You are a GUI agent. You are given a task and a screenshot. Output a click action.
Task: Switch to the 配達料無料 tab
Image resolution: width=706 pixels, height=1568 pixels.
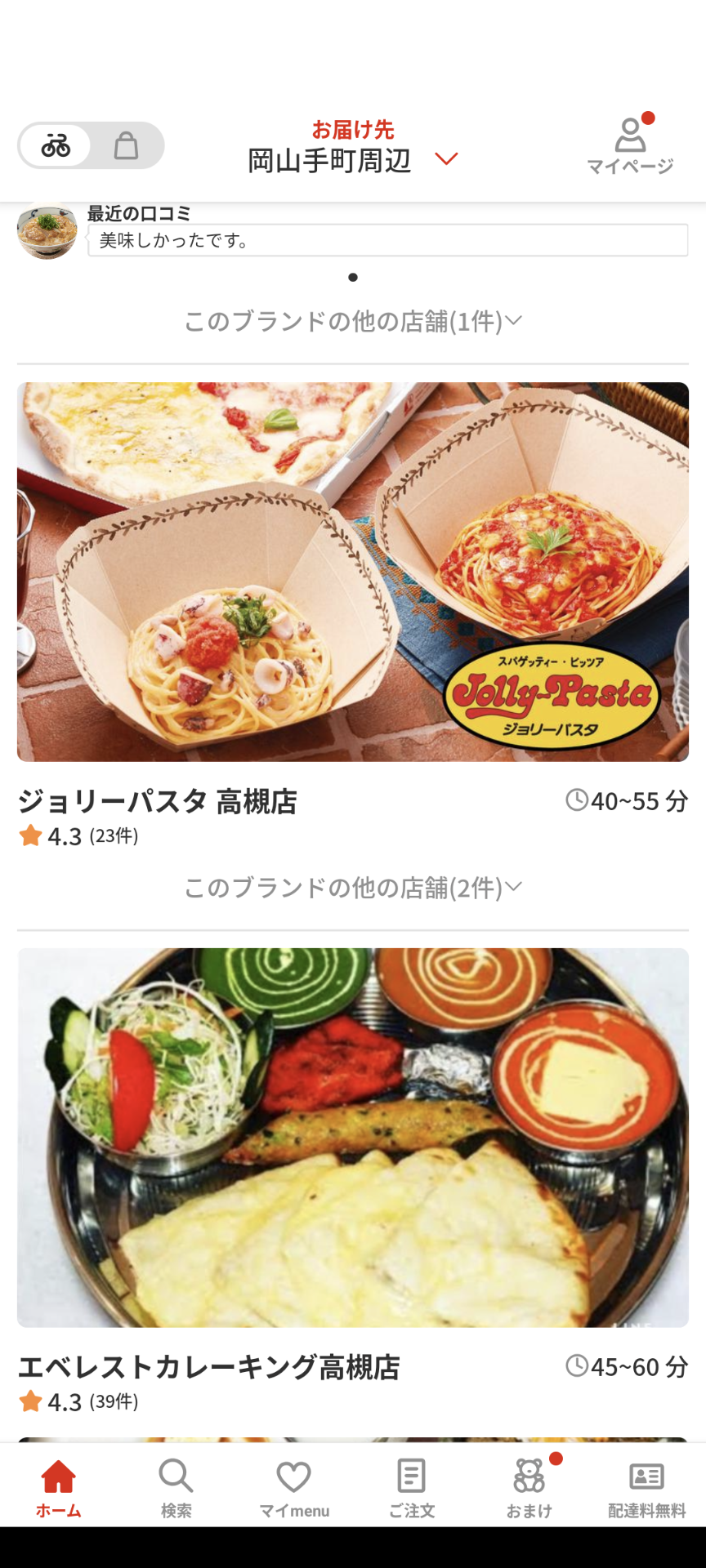(x=646, y=1488)
